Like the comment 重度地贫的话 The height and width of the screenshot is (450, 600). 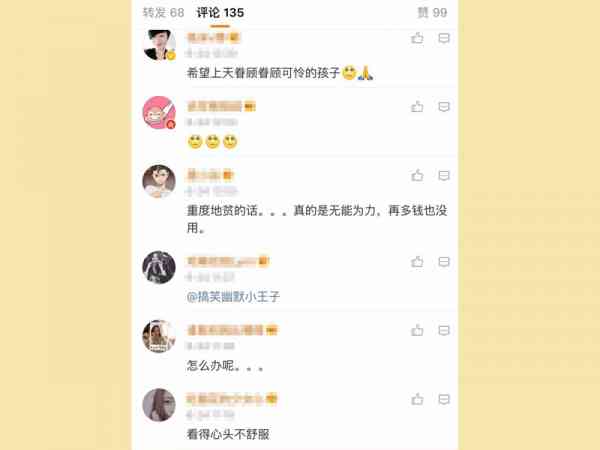(417, 175)
